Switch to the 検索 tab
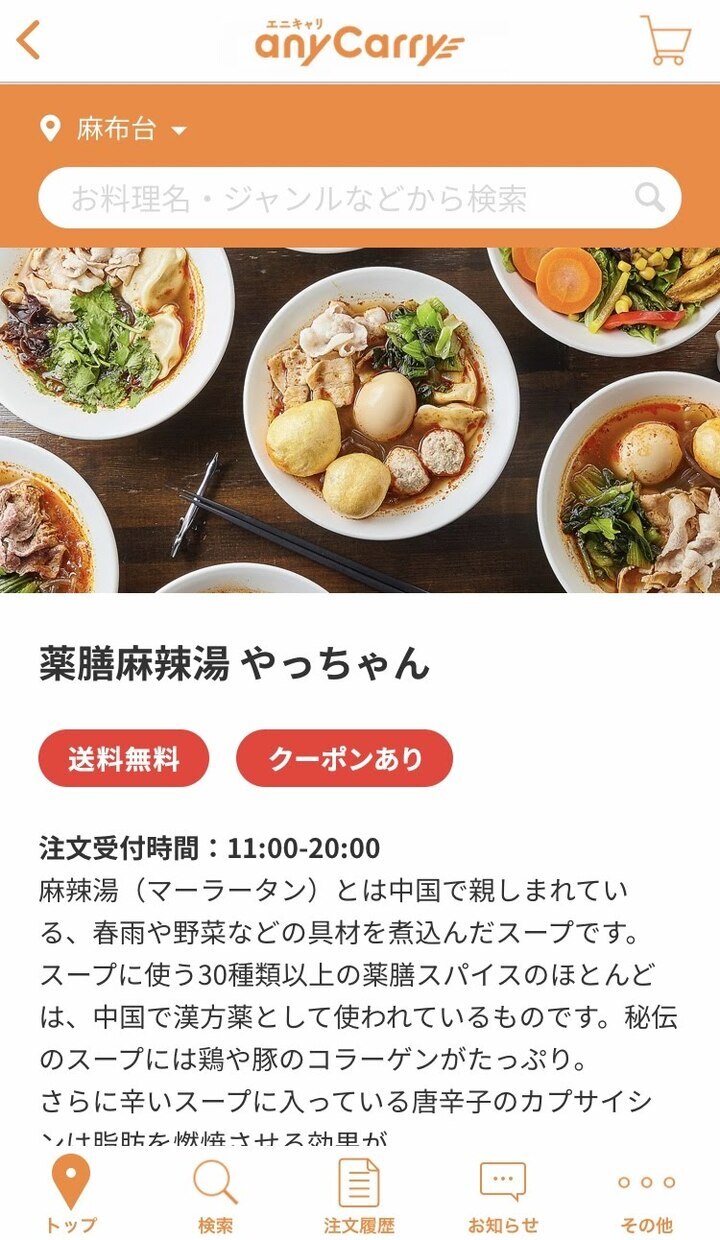Screen dimensions: 720x1240 click(x=215, y=1194)
